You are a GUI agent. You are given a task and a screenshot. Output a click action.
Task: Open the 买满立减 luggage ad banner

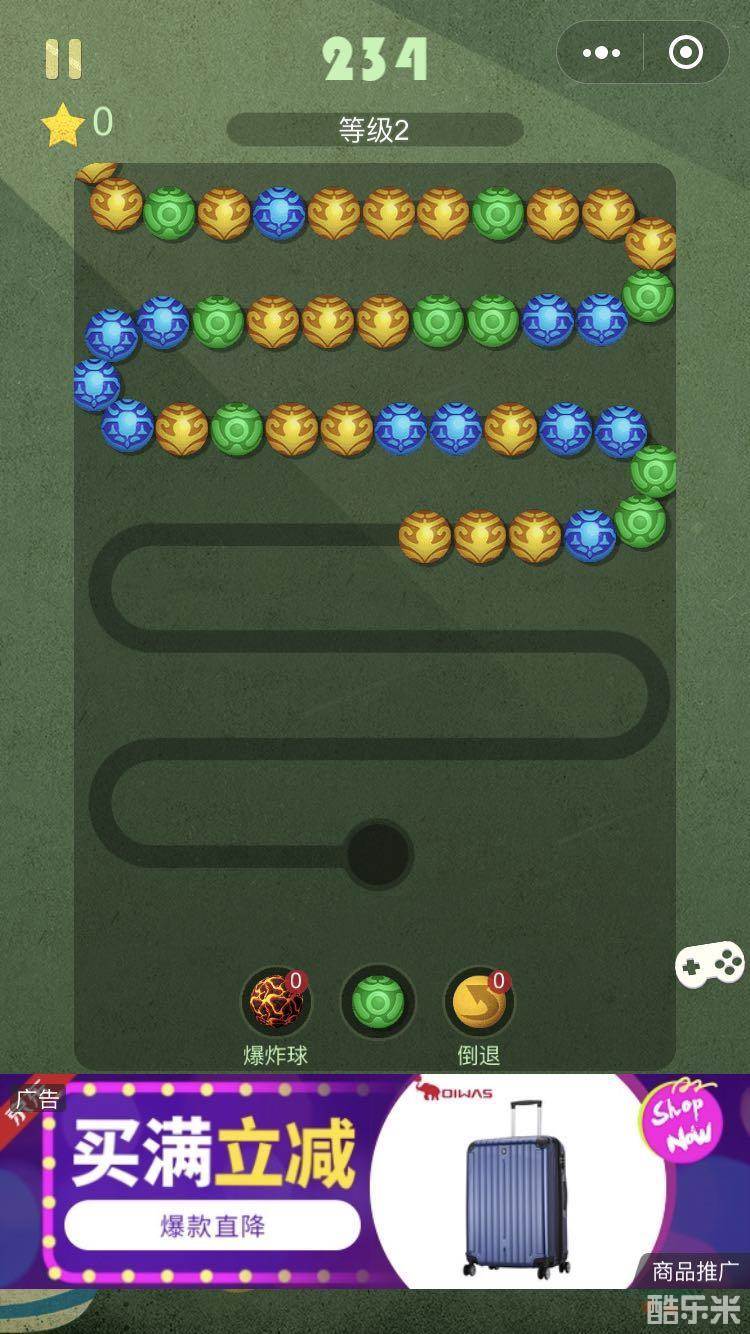[x=375, y=1180]
